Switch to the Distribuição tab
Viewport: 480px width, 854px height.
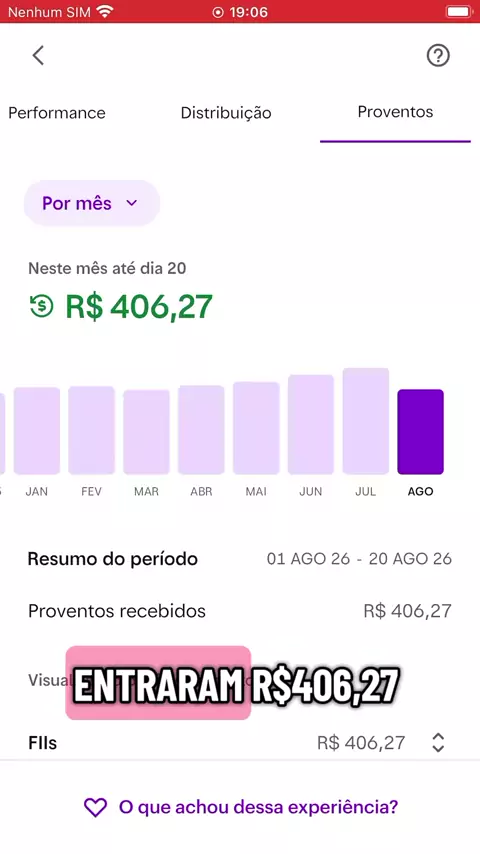click(226, 113)
